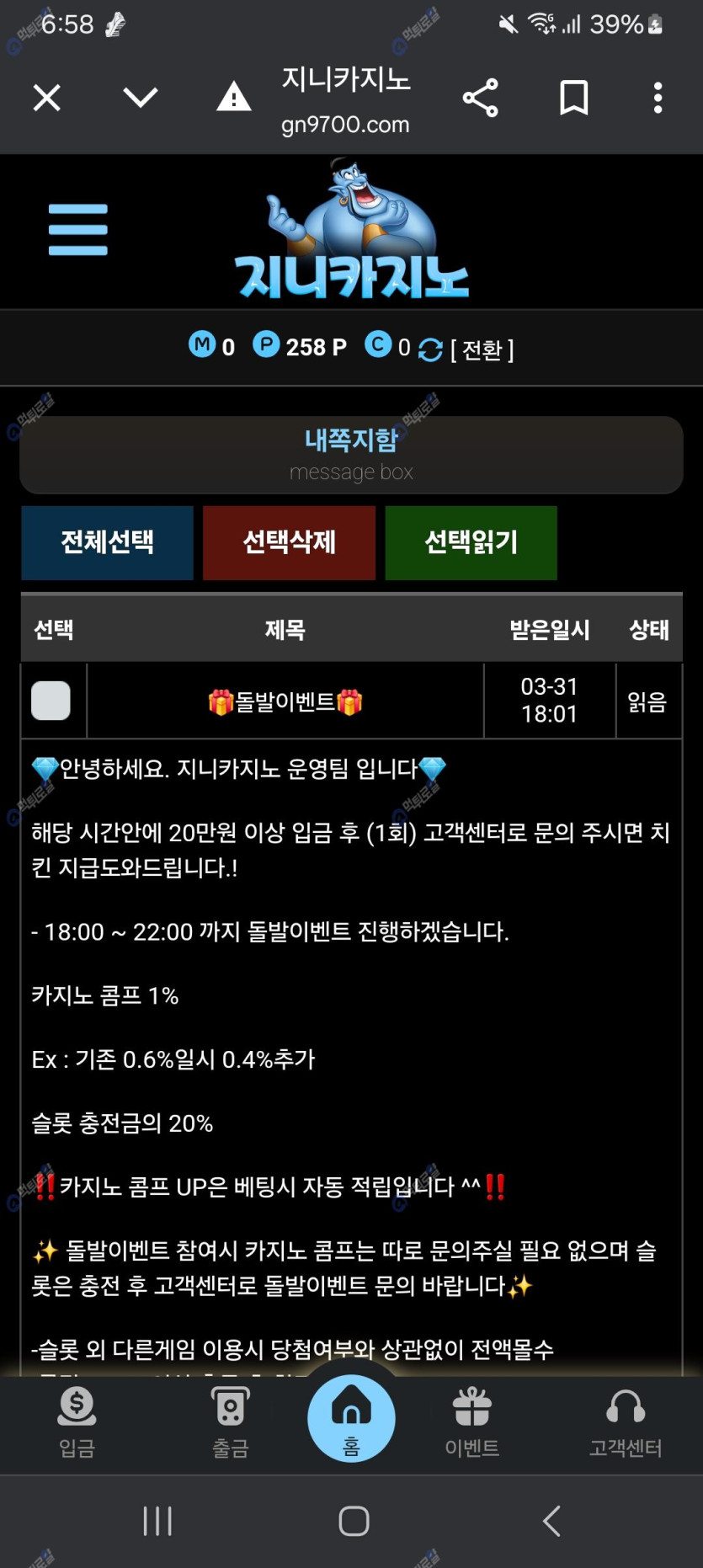Select all messages with 전체선택

(108, 542)
